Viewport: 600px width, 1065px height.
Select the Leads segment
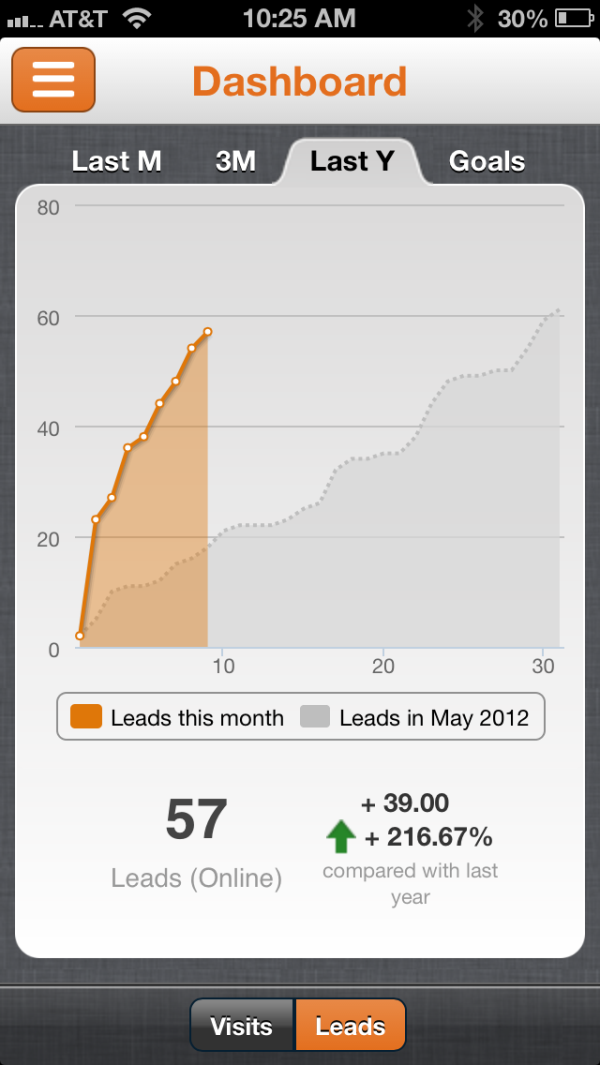tap(351, 1026)
